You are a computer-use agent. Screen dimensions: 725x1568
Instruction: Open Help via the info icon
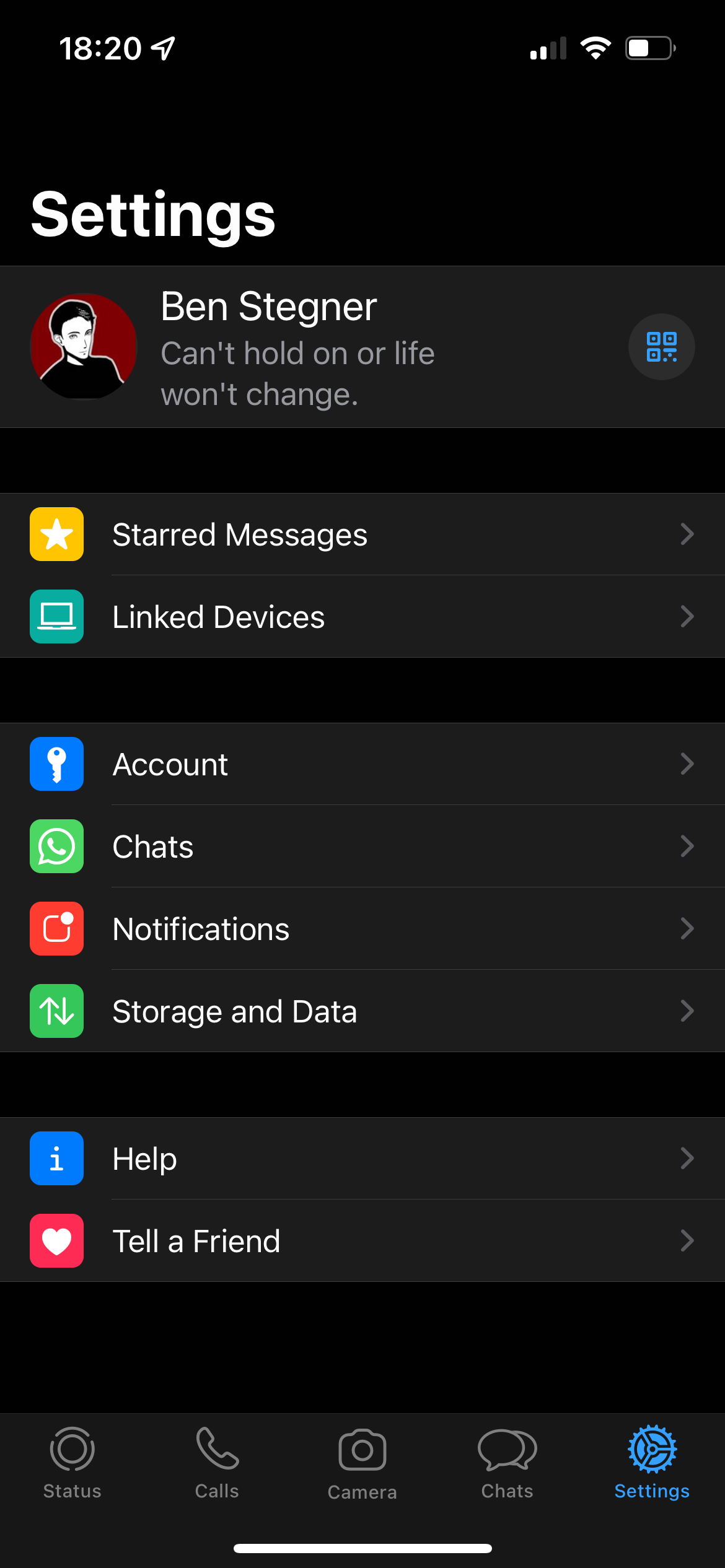56,1158
